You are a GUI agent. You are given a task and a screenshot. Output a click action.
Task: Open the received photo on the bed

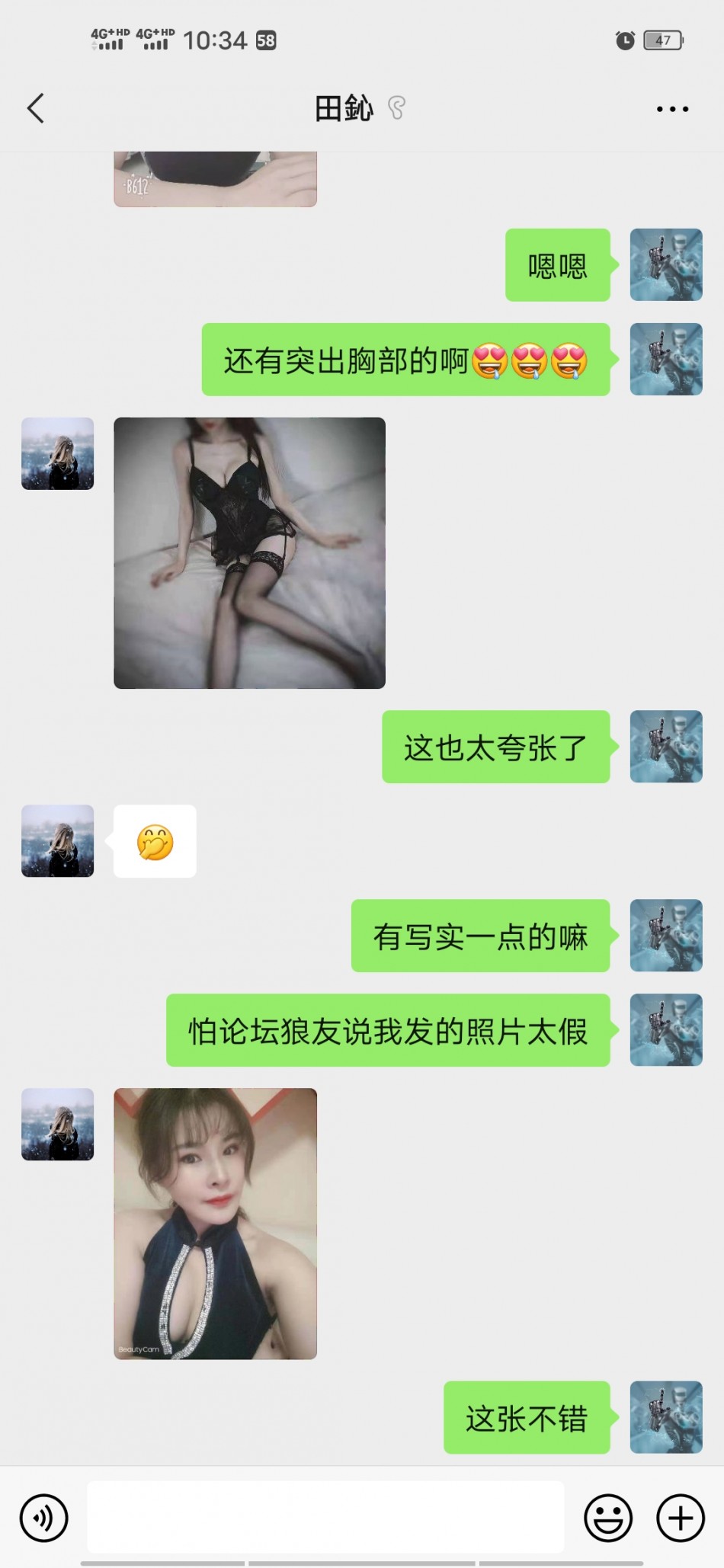pos(249,552)
